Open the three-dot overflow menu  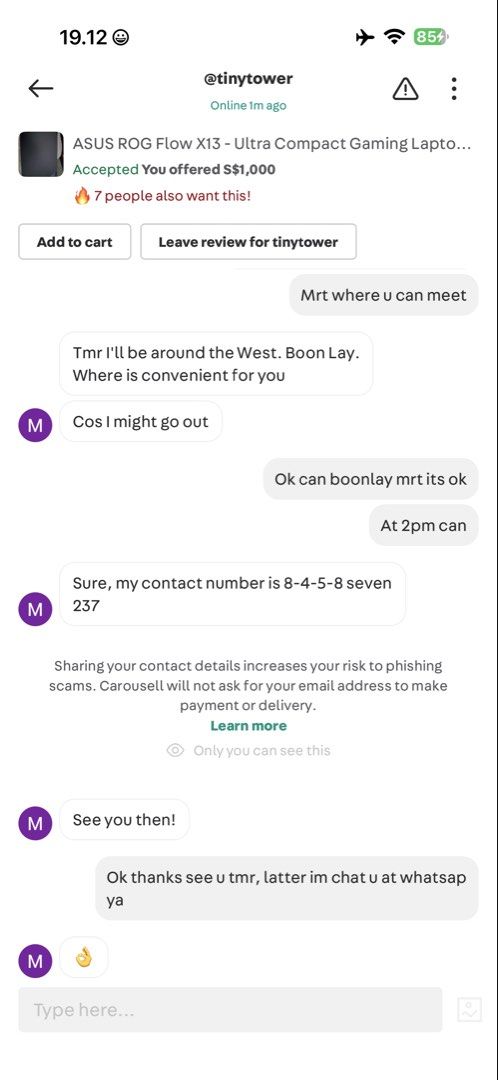point(454,89)
